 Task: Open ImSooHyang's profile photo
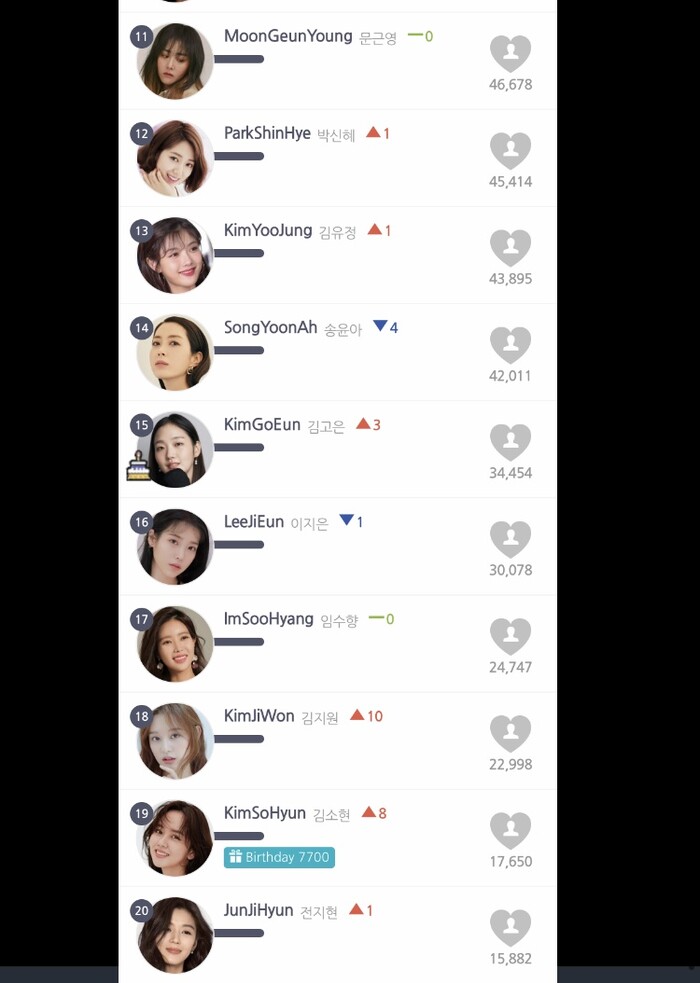175,643
